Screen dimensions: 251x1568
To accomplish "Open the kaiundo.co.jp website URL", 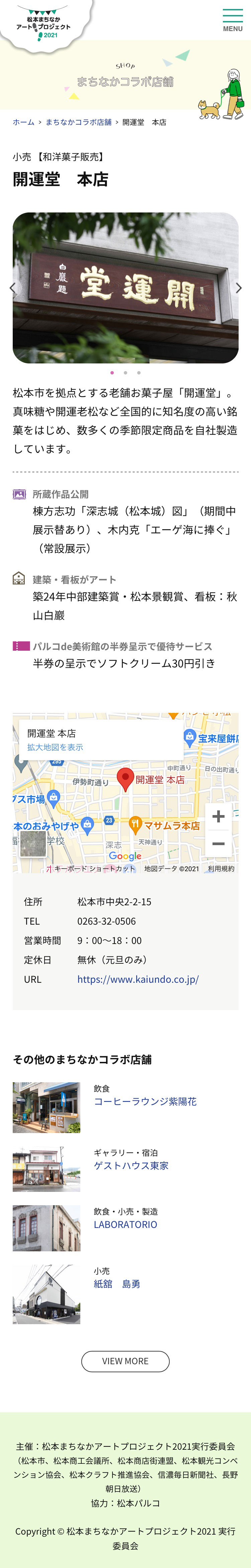I will click(138, 979).
